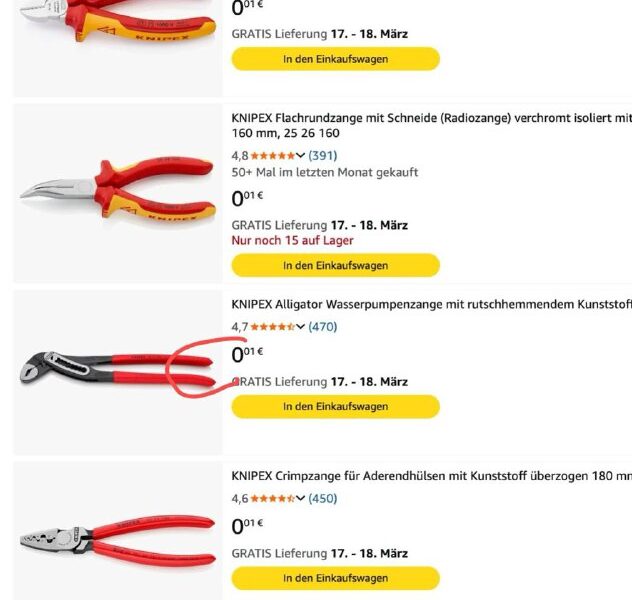
Task: View the Alligator Wasserpumpenzange product image
Action: [117, 370]
